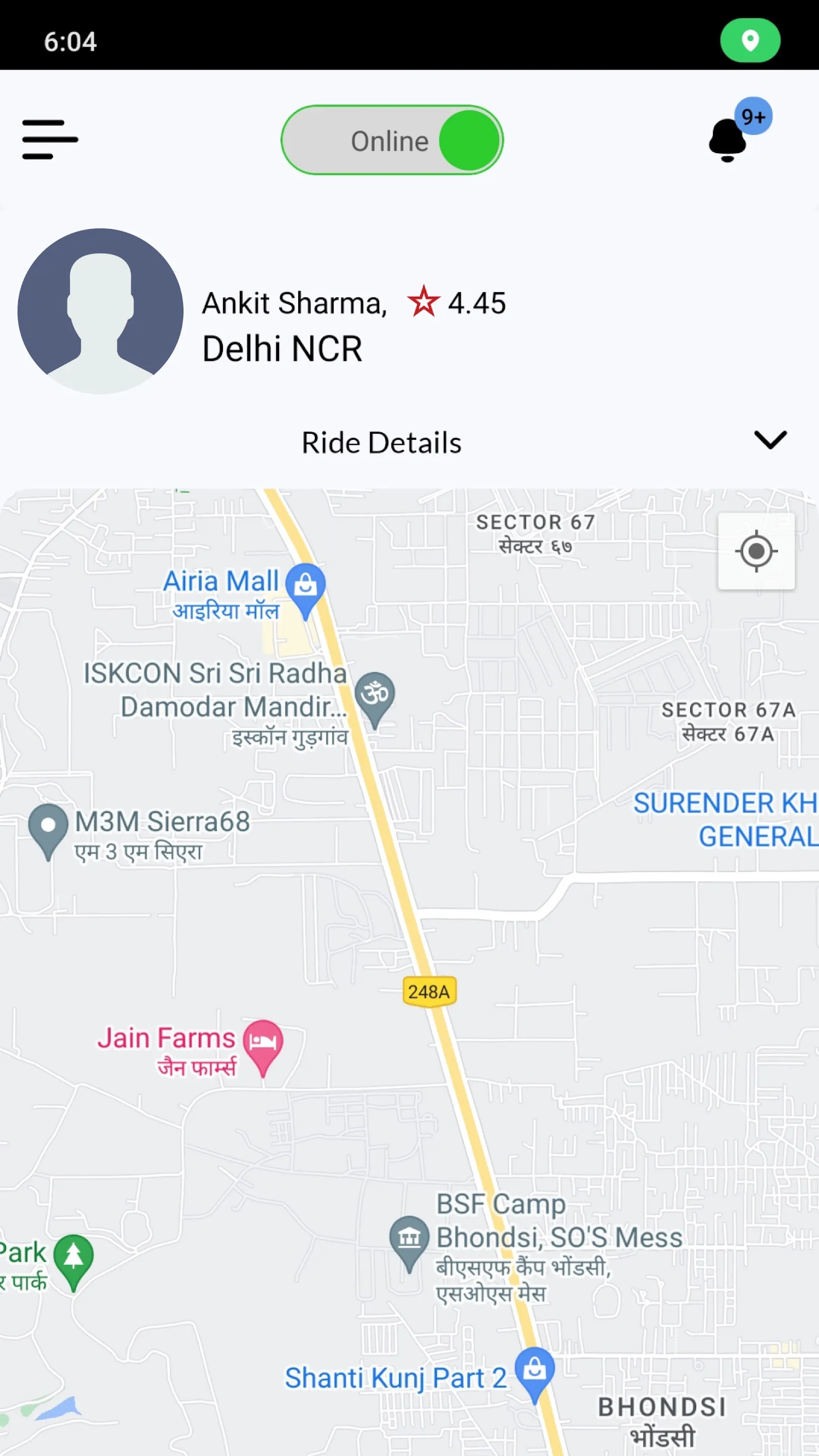Open the notifications bell
Viewport: 819px width, 1456px height.
729,140
